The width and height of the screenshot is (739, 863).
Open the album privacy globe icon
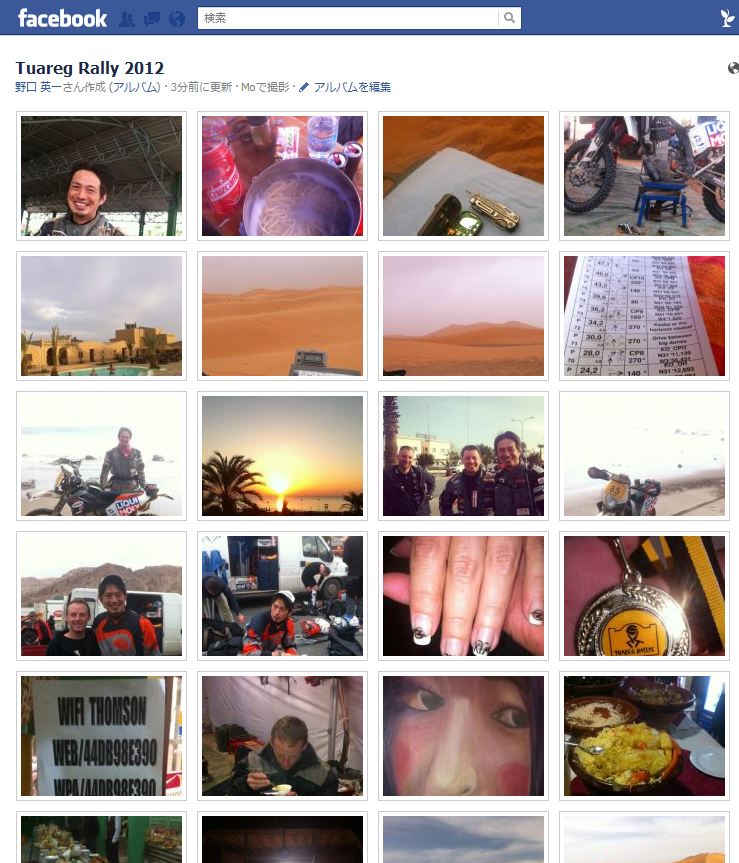point(734,68)
